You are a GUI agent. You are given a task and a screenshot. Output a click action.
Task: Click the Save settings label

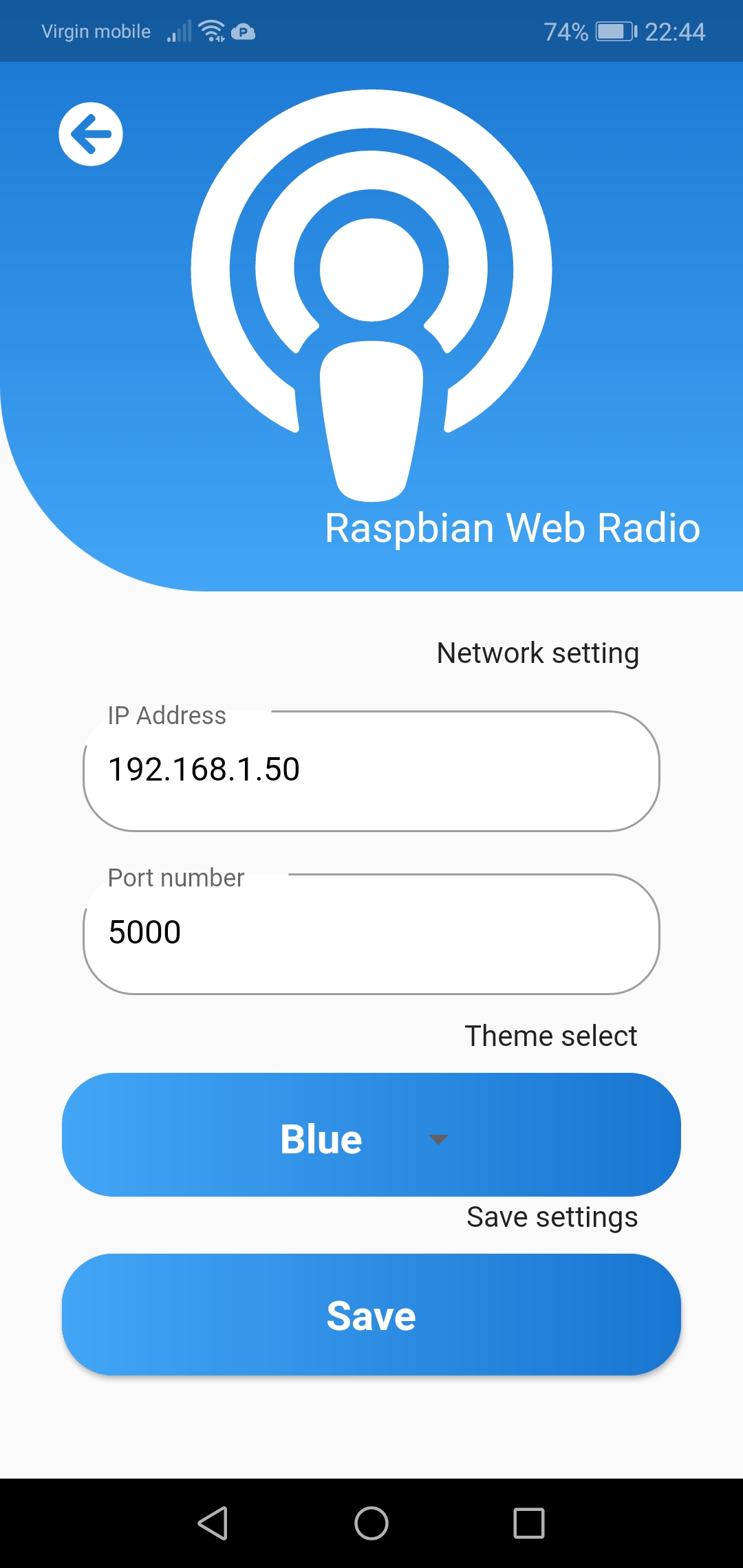pyautogui.click(x=551, y=1217)
